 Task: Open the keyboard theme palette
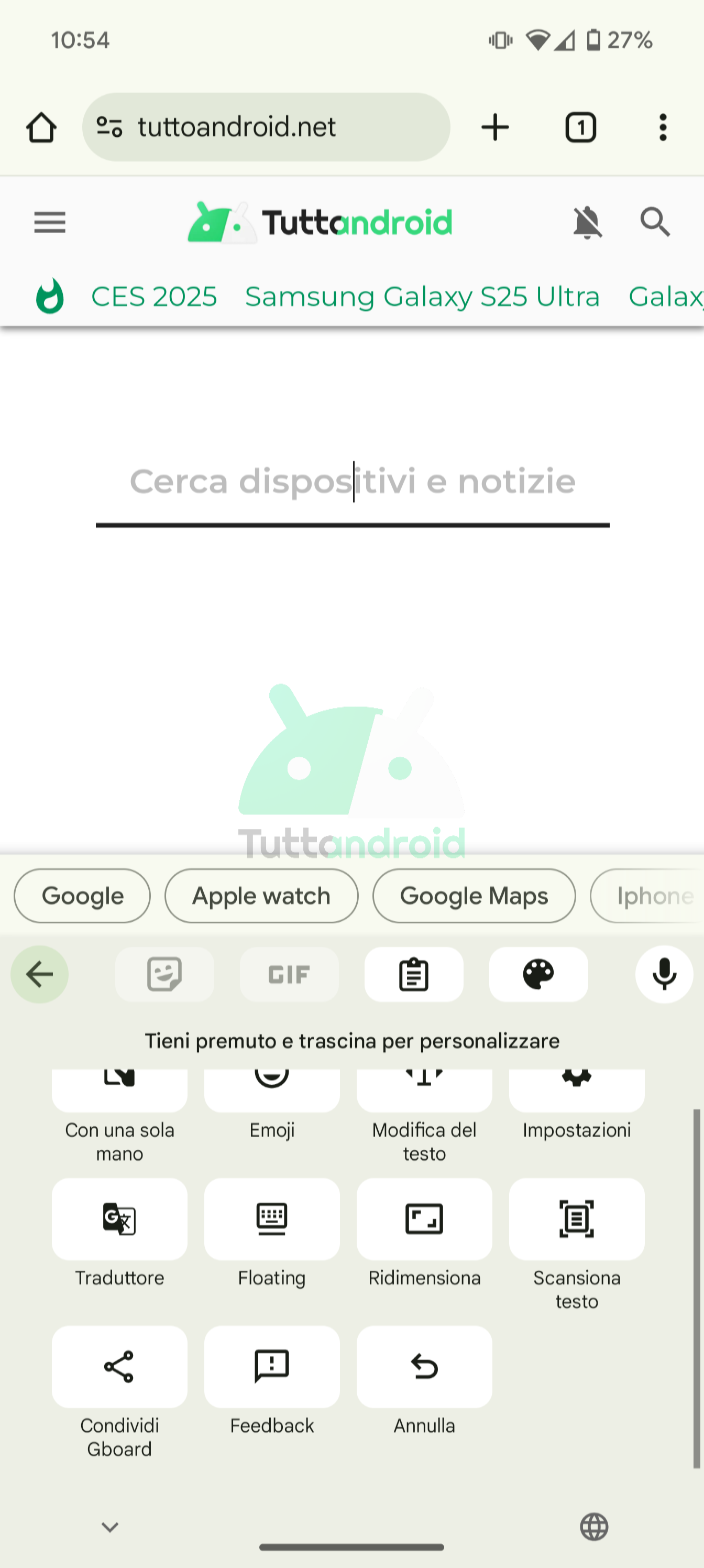click(538, 975)
